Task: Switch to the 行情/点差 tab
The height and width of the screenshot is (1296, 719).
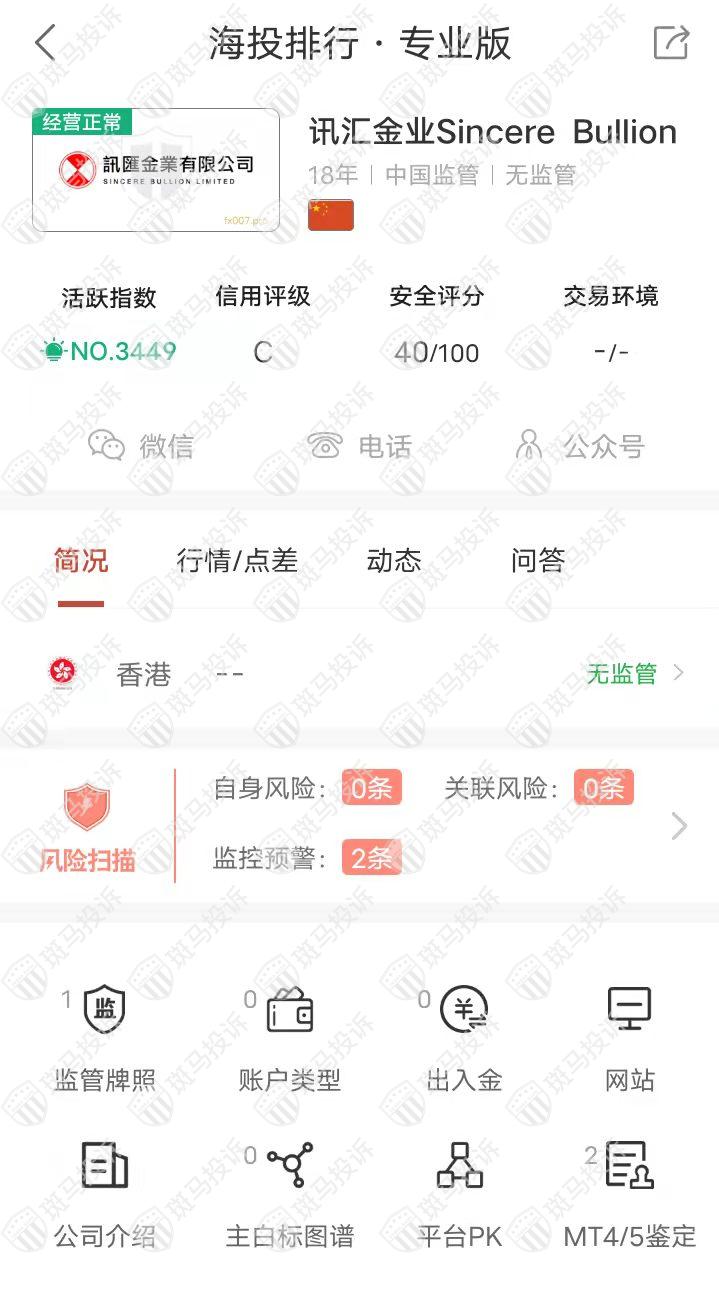Action: click(x=237, y=561)
